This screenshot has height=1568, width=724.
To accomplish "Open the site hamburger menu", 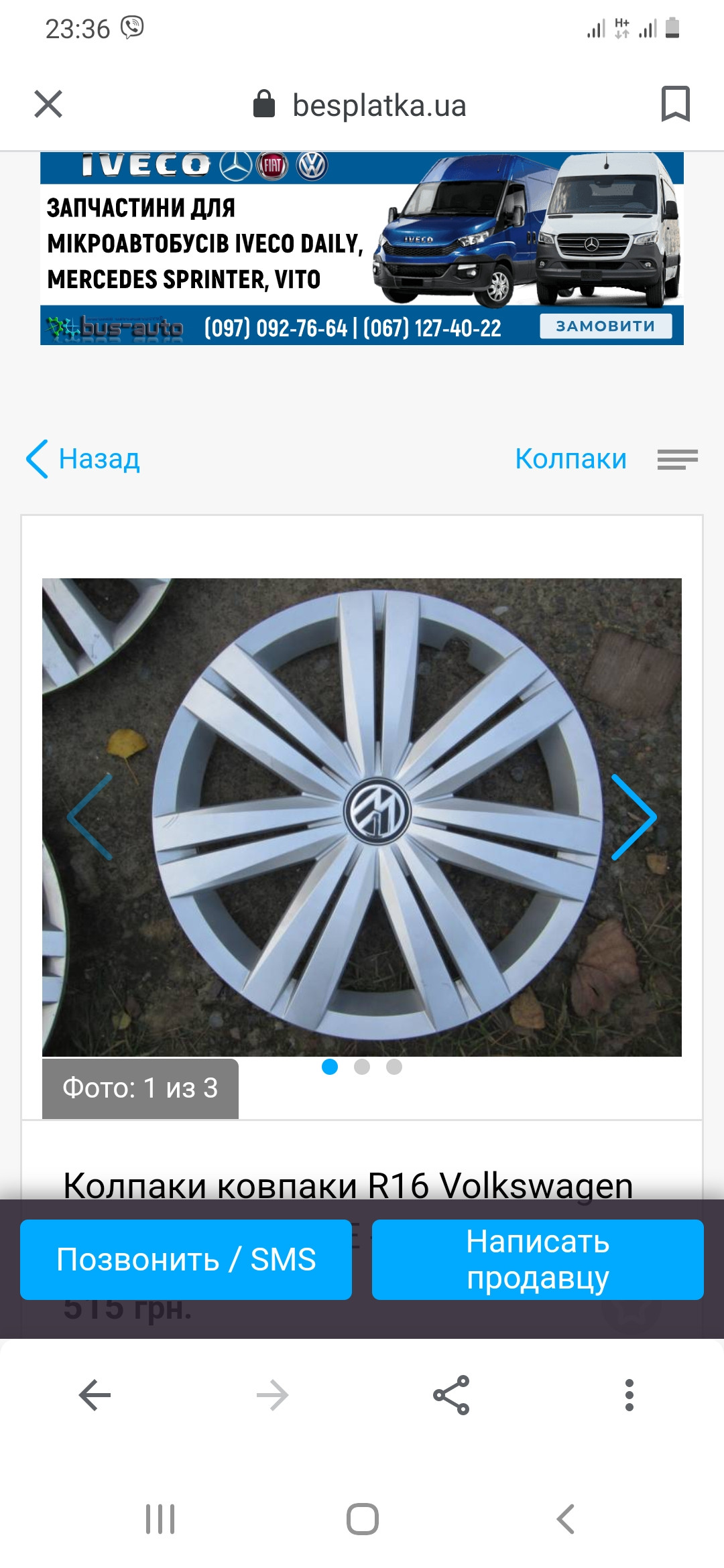I will 677,459.
